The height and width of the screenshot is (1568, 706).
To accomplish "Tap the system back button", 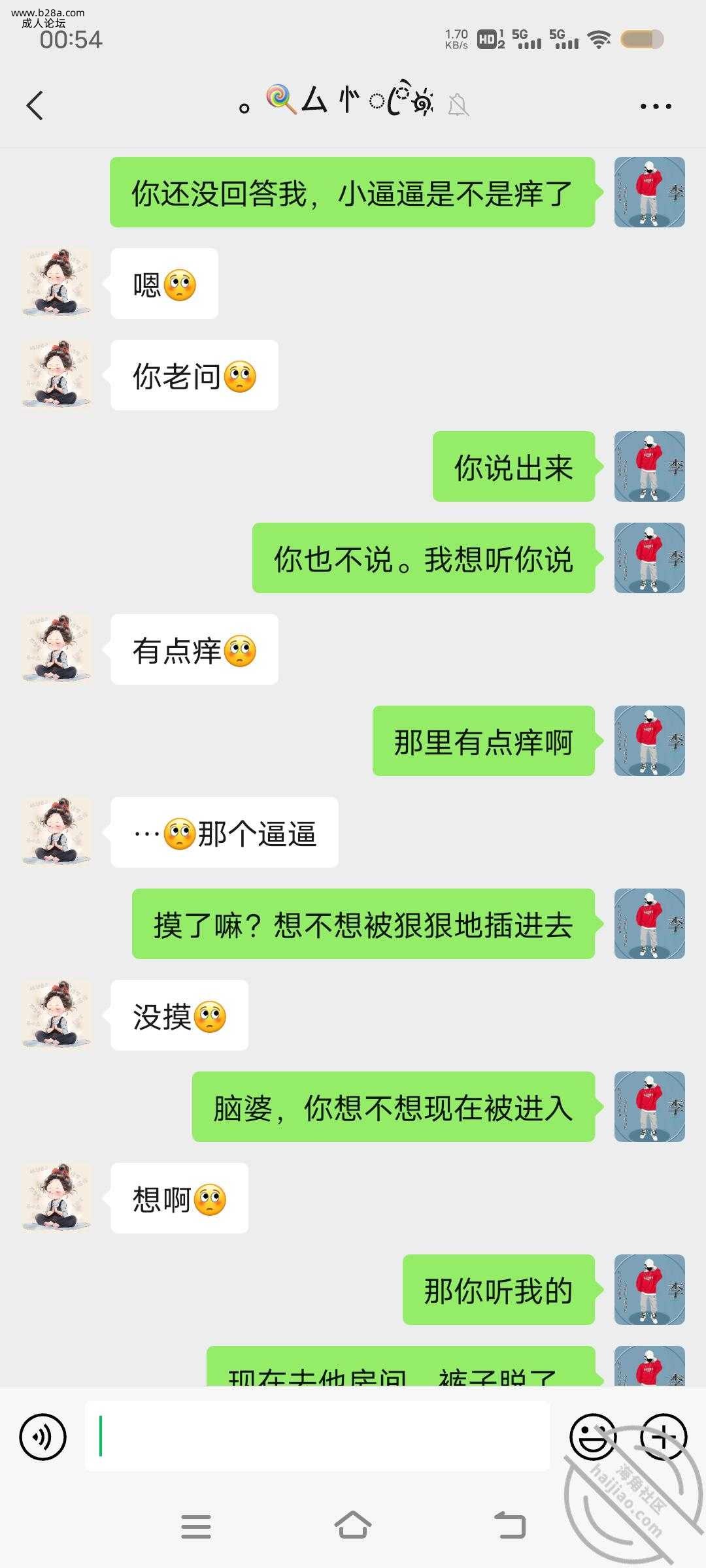I will pos(510,1526).
